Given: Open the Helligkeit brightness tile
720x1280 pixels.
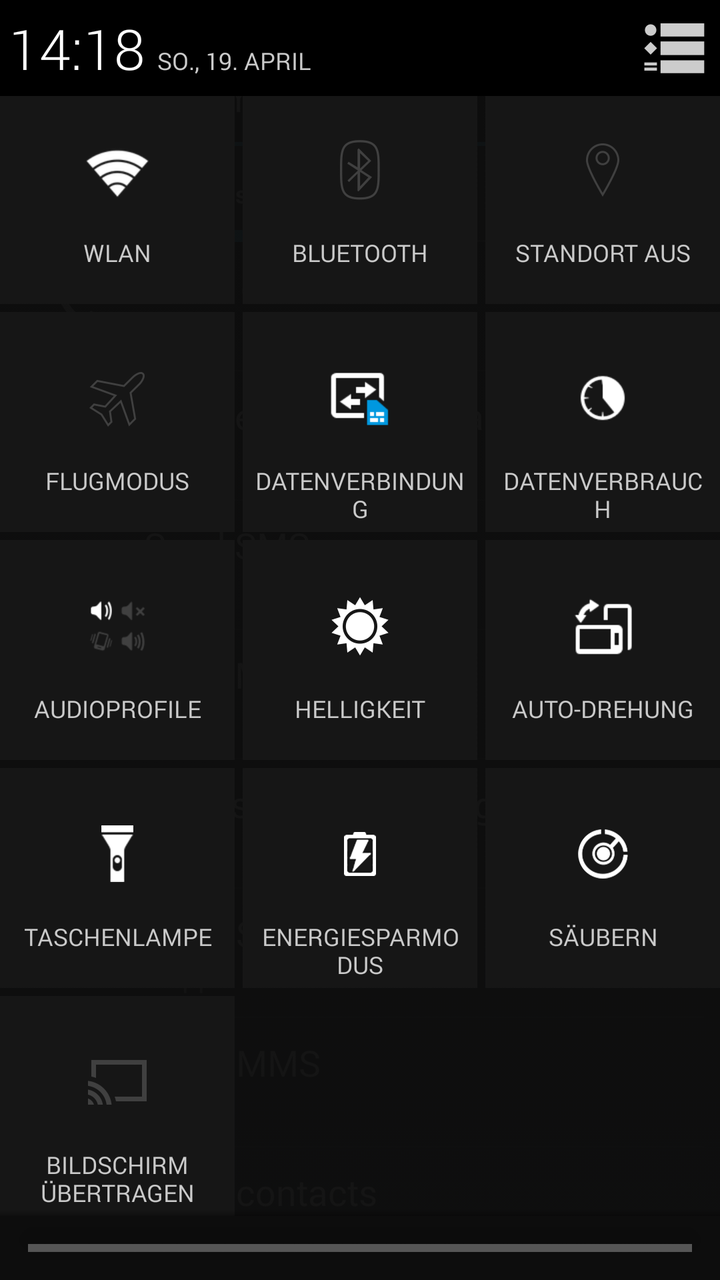Looking at the screenshot, I should tap(360, 650).
